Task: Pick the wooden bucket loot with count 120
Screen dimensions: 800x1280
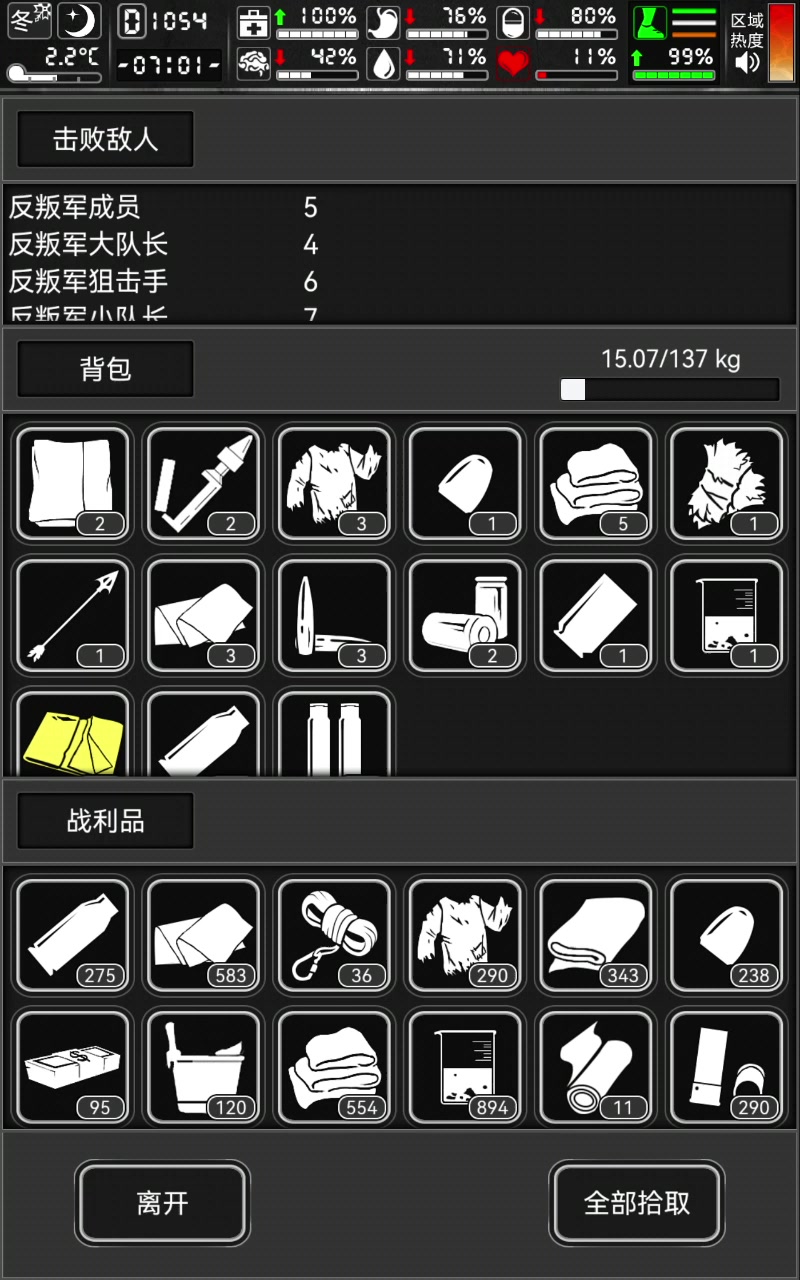Action: coord(204,1066)
